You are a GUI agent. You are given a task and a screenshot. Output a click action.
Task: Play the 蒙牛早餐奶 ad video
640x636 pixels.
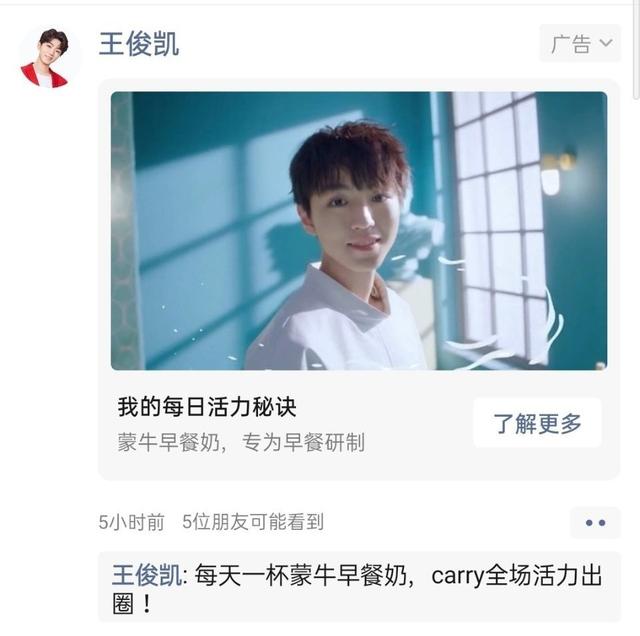pyautogui.click(x=358, y=231)
